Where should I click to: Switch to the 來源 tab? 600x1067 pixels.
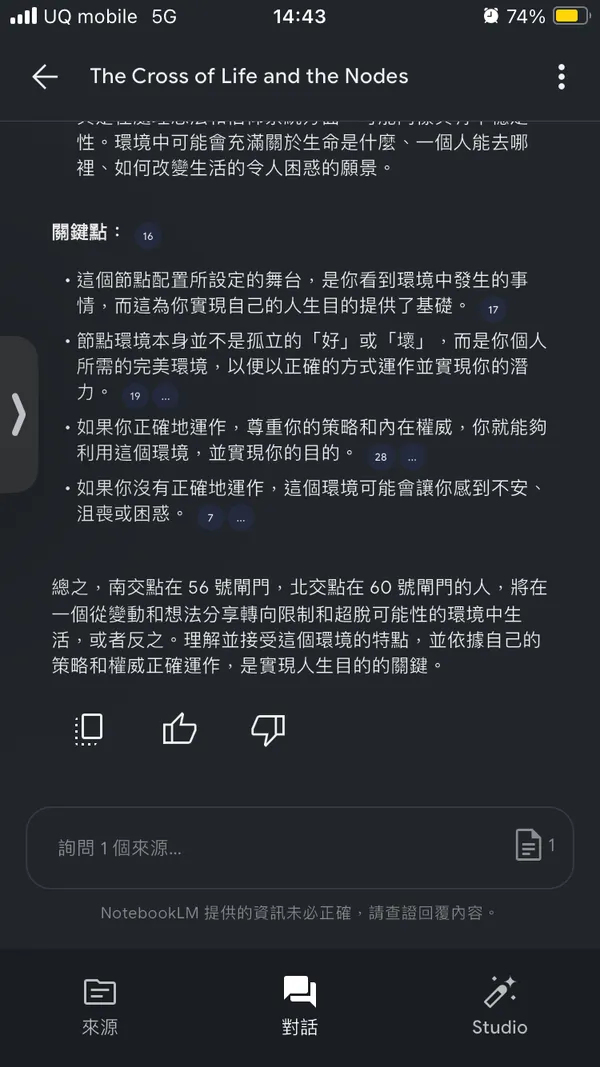click(x=100, y=1006)
